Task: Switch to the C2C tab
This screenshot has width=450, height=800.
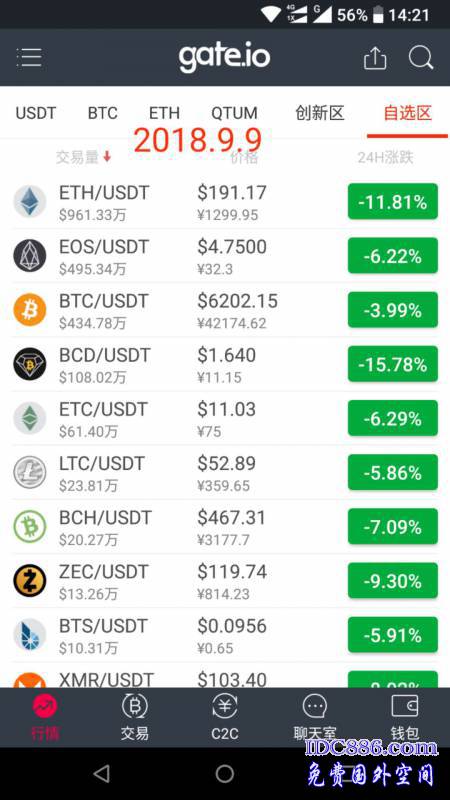Action: (x=225, y=717)
